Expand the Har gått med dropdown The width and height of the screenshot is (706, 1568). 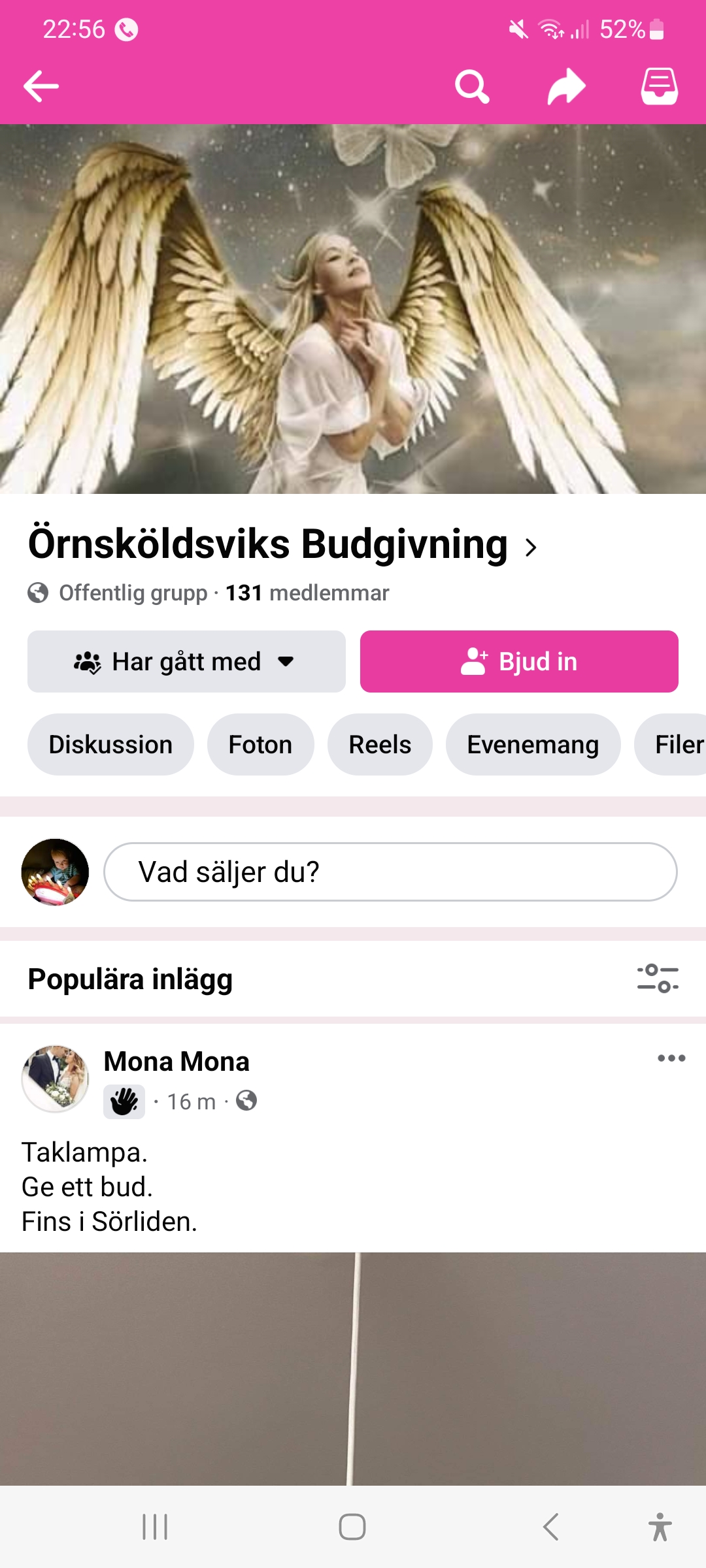(x=186, y=661)
